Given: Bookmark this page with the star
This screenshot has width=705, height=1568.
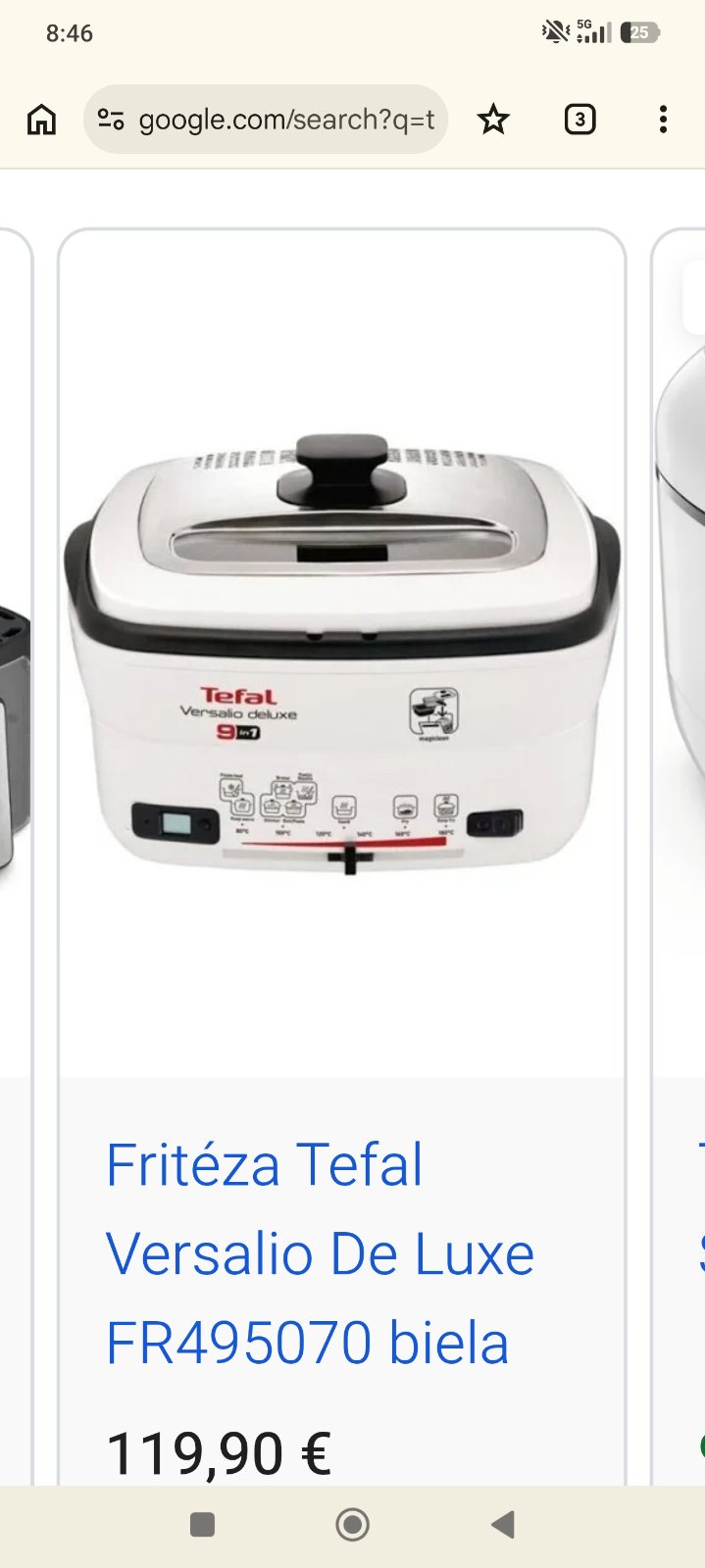Looking at the screenshot, I should click(x=493, y=120).
